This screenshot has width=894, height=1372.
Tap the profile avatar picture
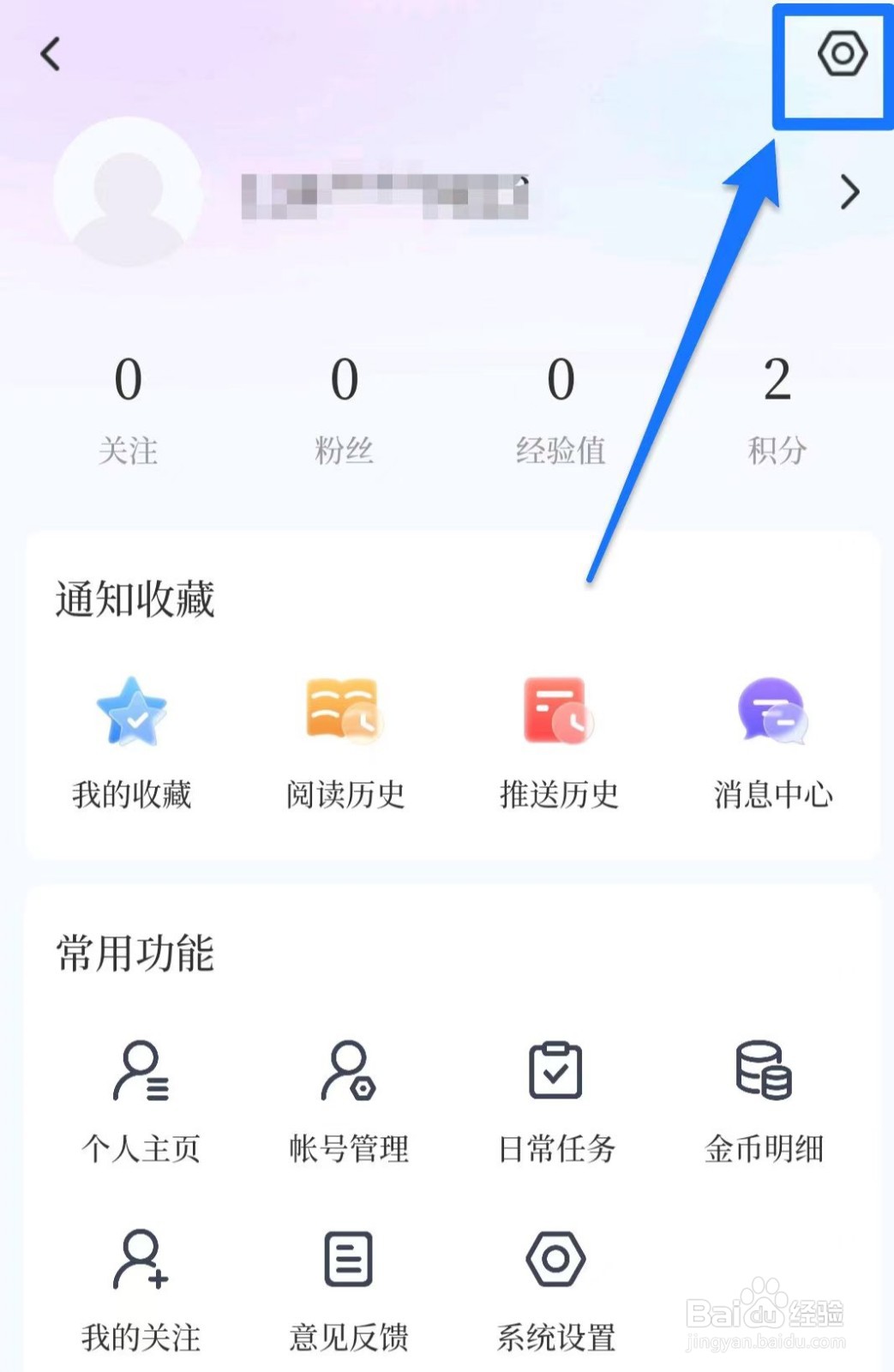click(129, 192)
